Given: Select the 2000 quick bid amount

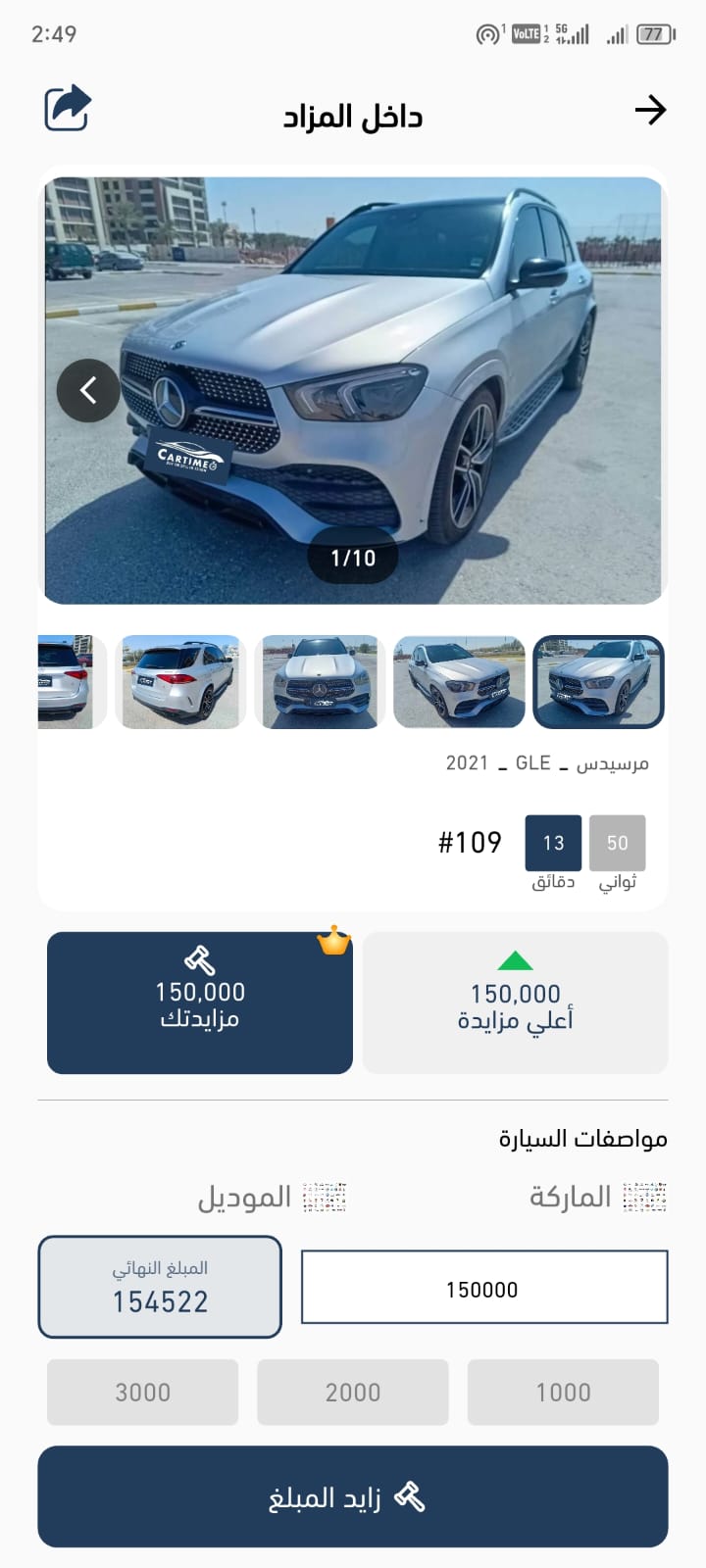Looking at the screenshot, I should (353, 1392).
